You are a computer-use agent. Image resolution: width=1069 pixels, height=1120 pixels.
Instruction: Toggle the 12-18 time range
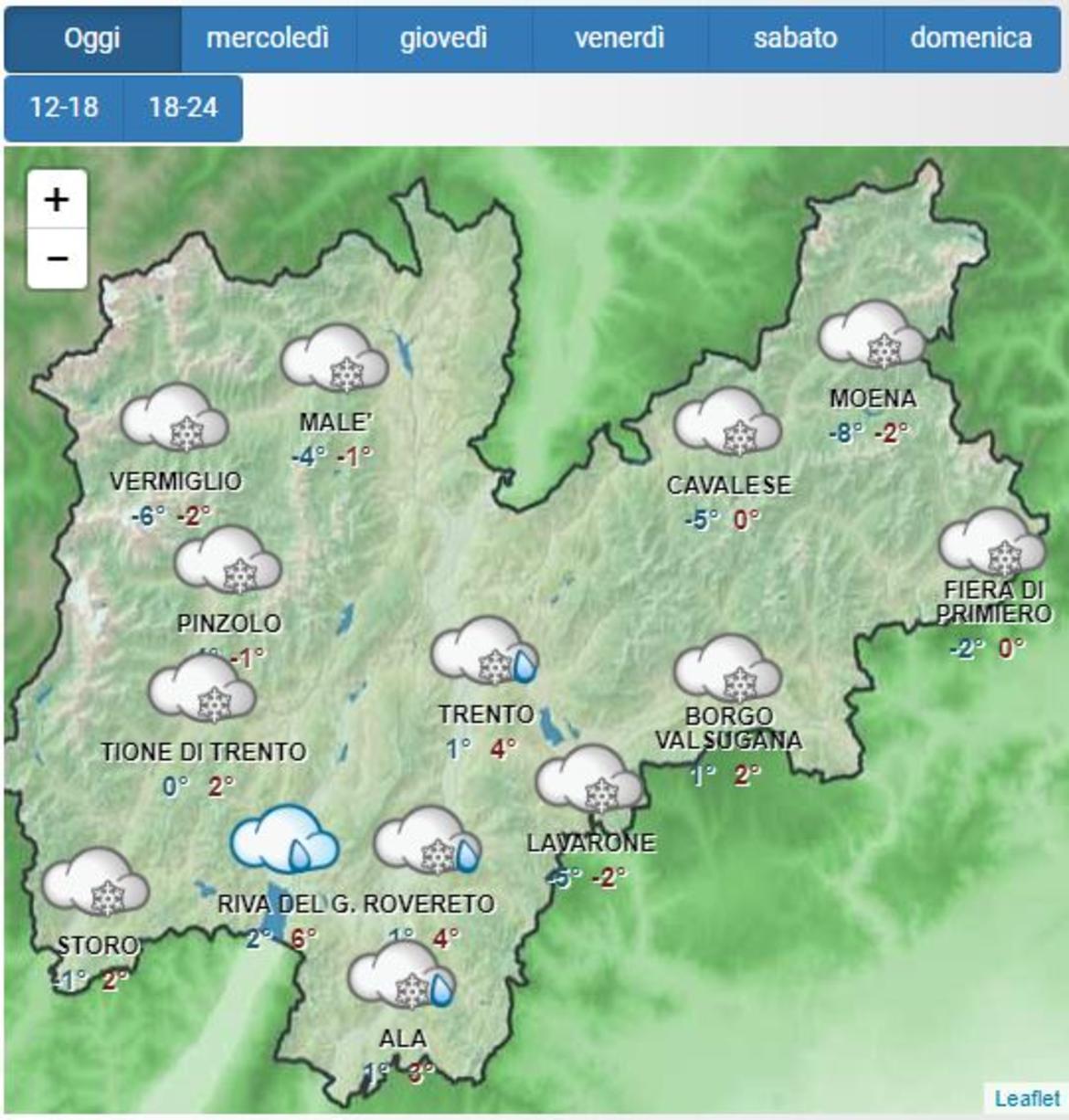[x=64, y=107]
